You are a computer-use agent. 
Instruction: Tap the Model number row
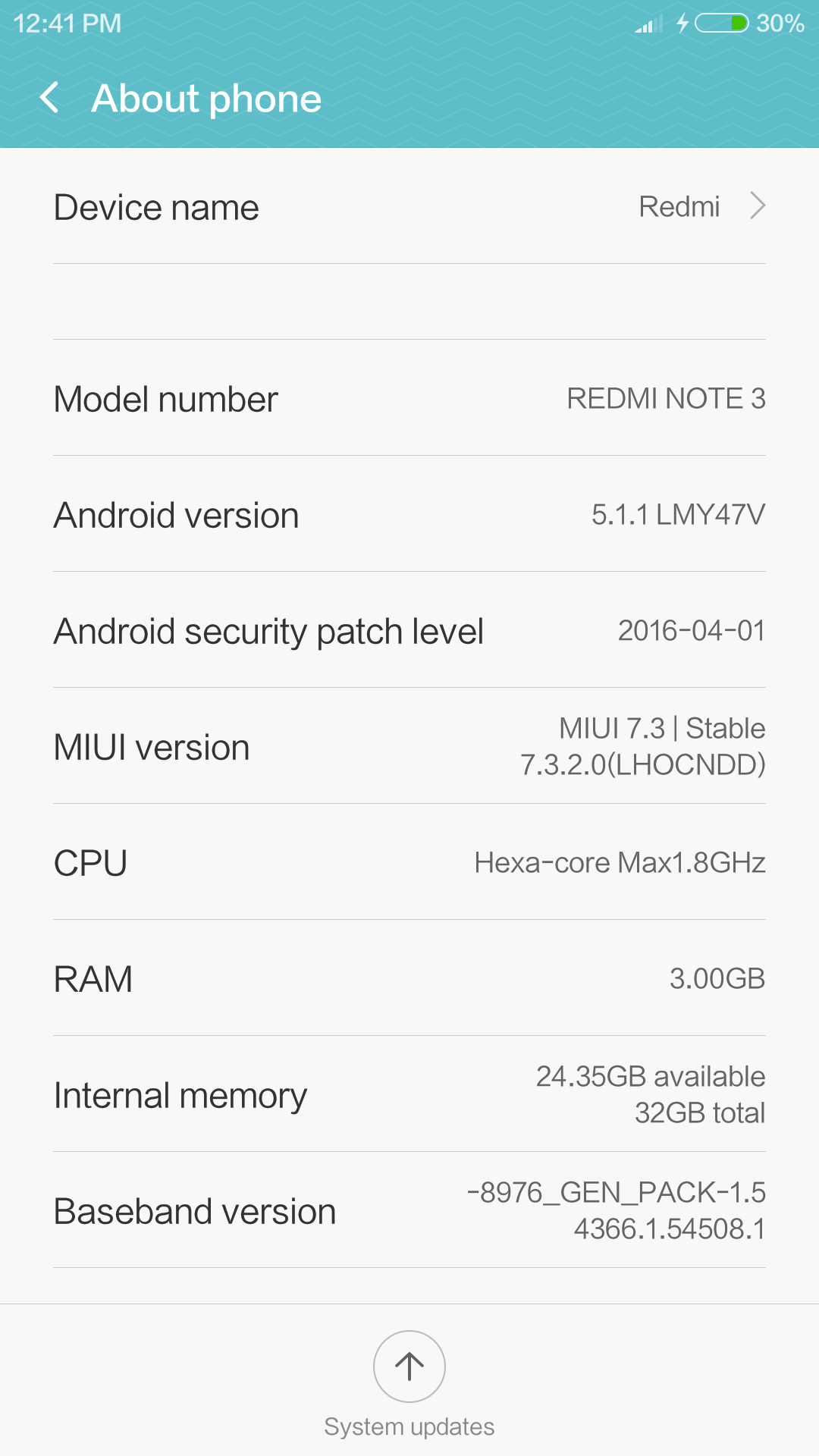click(x=409, y=399)
